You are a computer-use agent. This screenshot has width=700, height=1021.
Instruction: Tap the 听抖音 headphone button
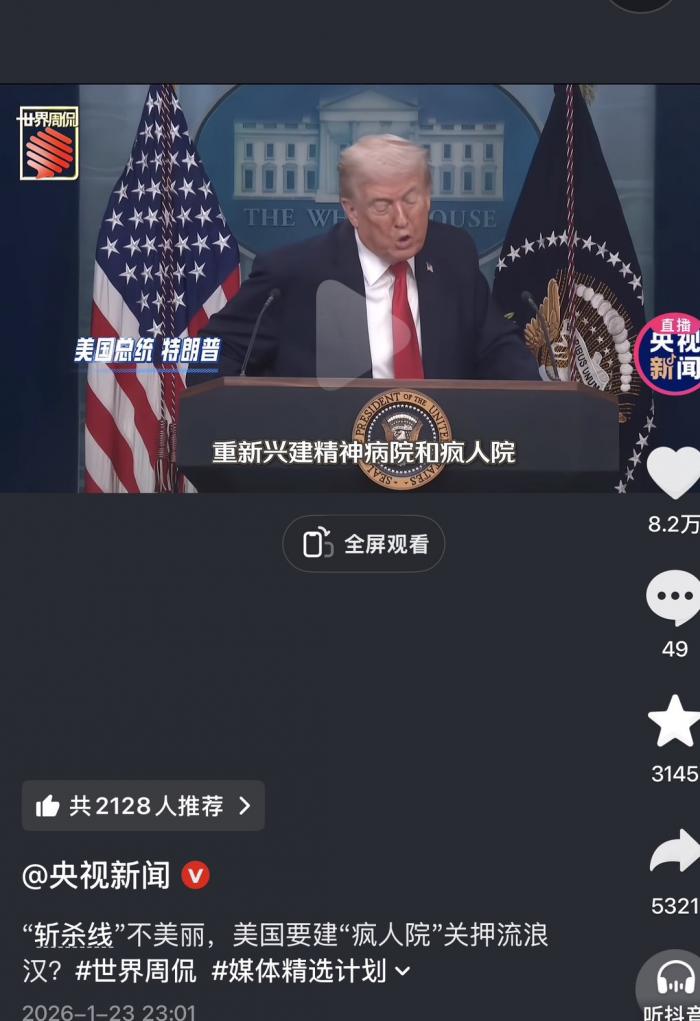675,978
